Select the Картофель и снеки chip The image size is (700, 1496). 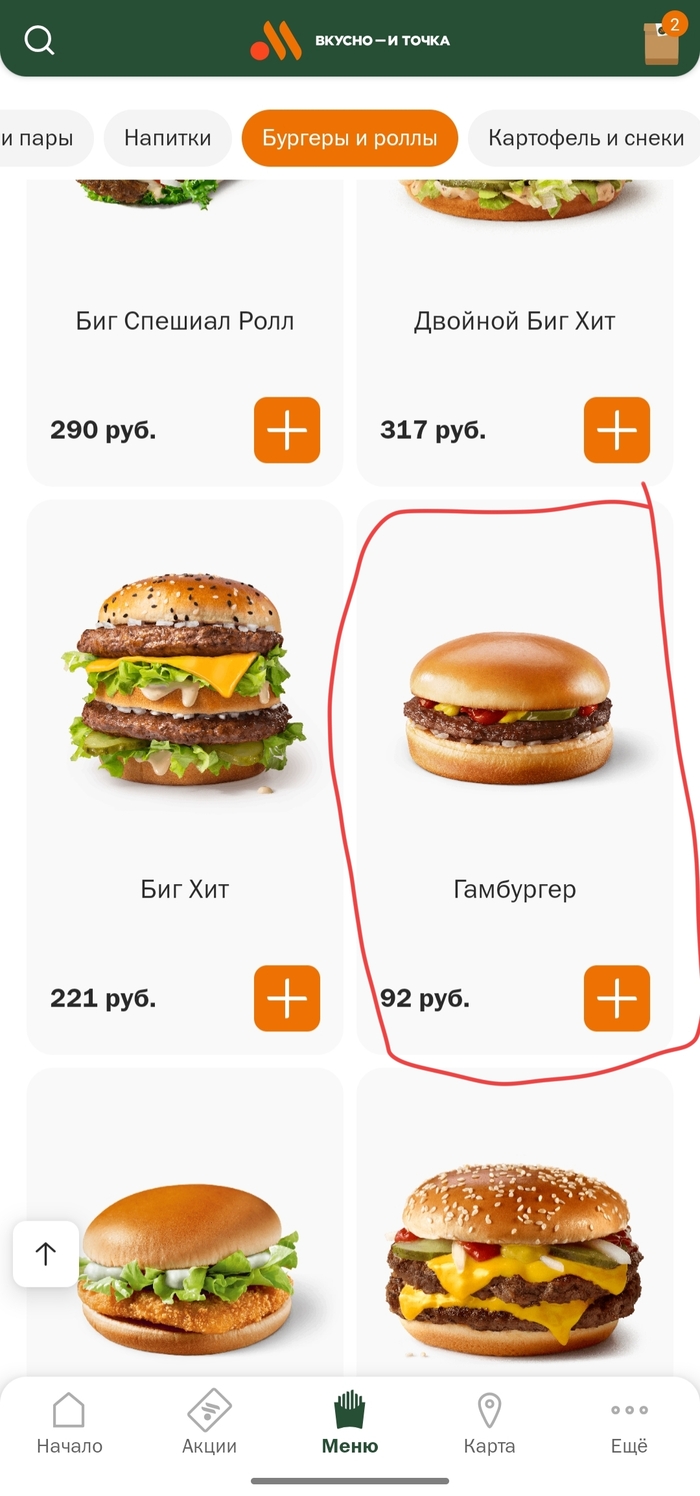click(x=585, y=138)
